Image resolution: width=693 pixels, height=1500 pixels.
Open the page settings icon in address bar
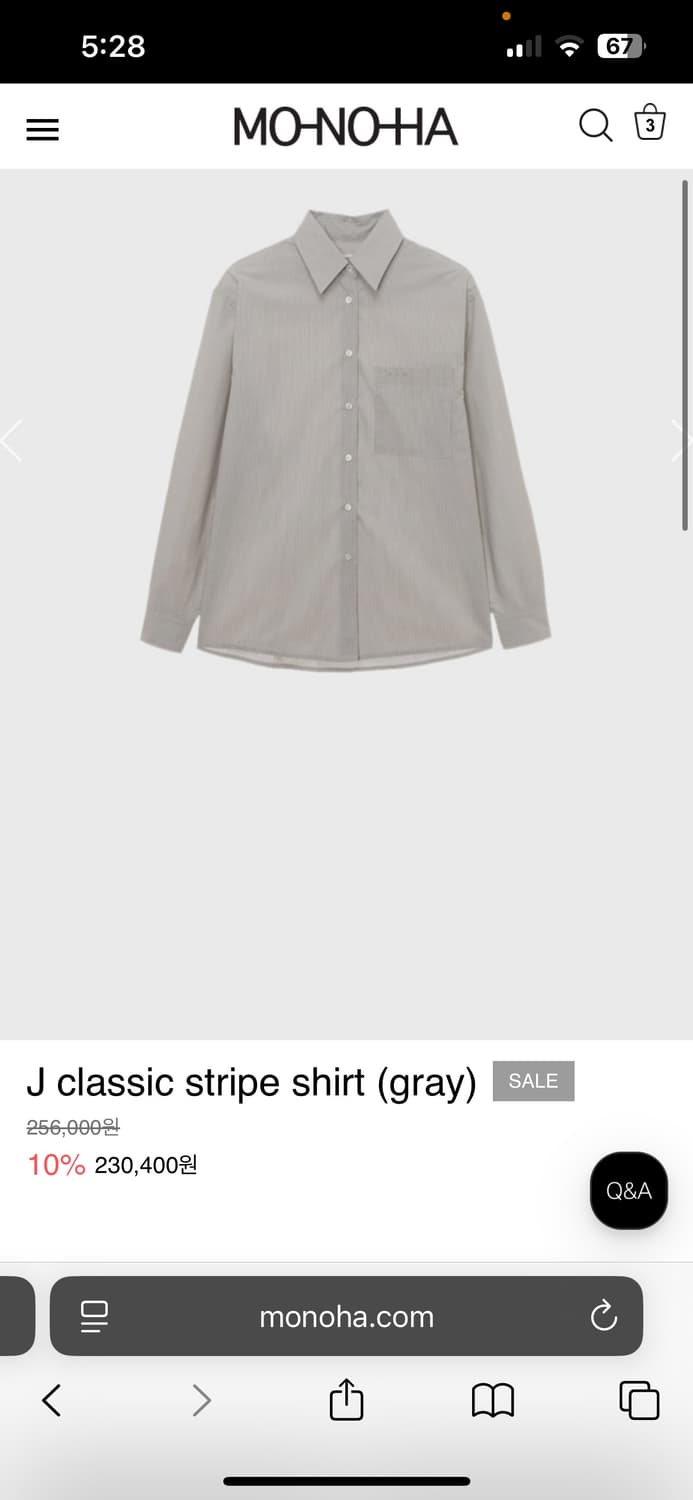[94, 1316]
